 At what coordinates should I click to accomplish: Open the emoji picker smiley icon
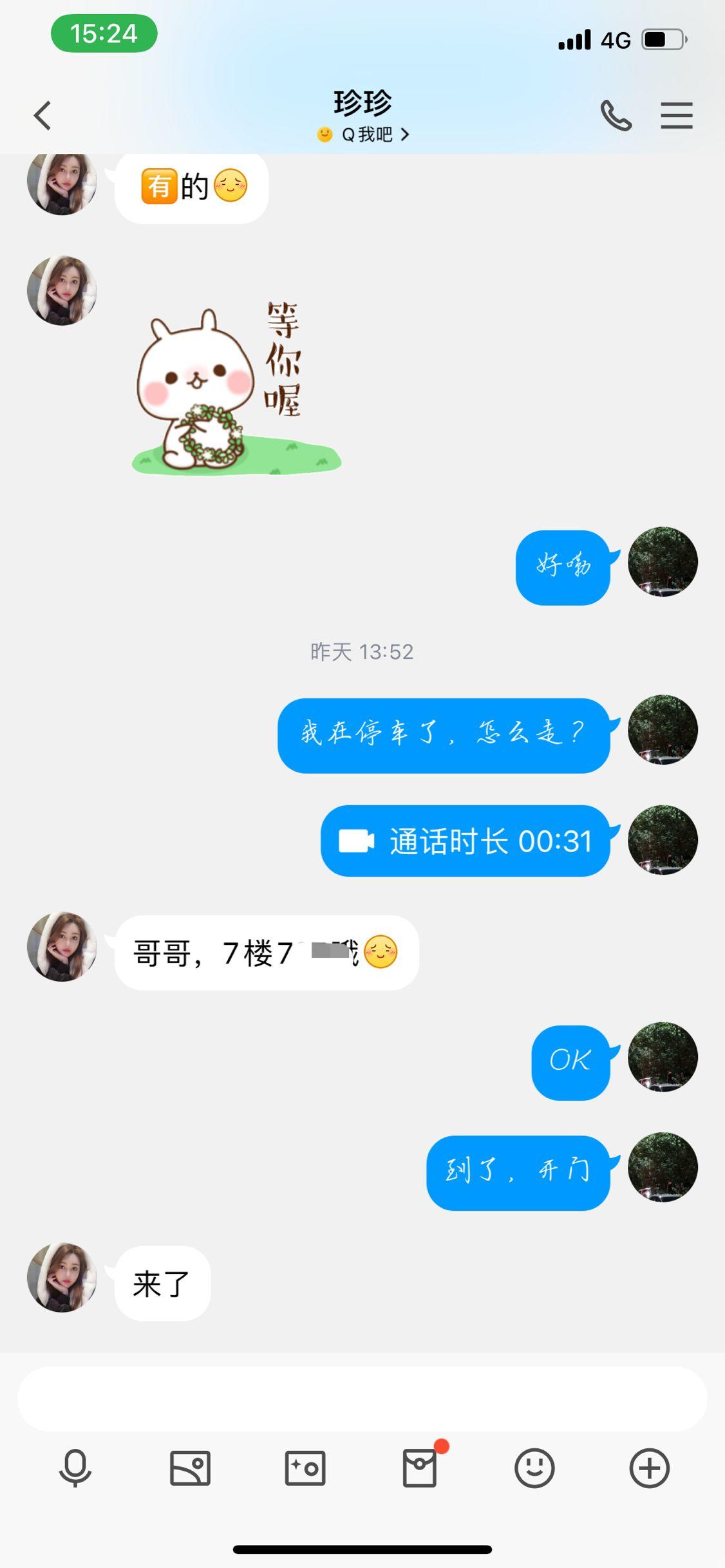point(534,1470)
